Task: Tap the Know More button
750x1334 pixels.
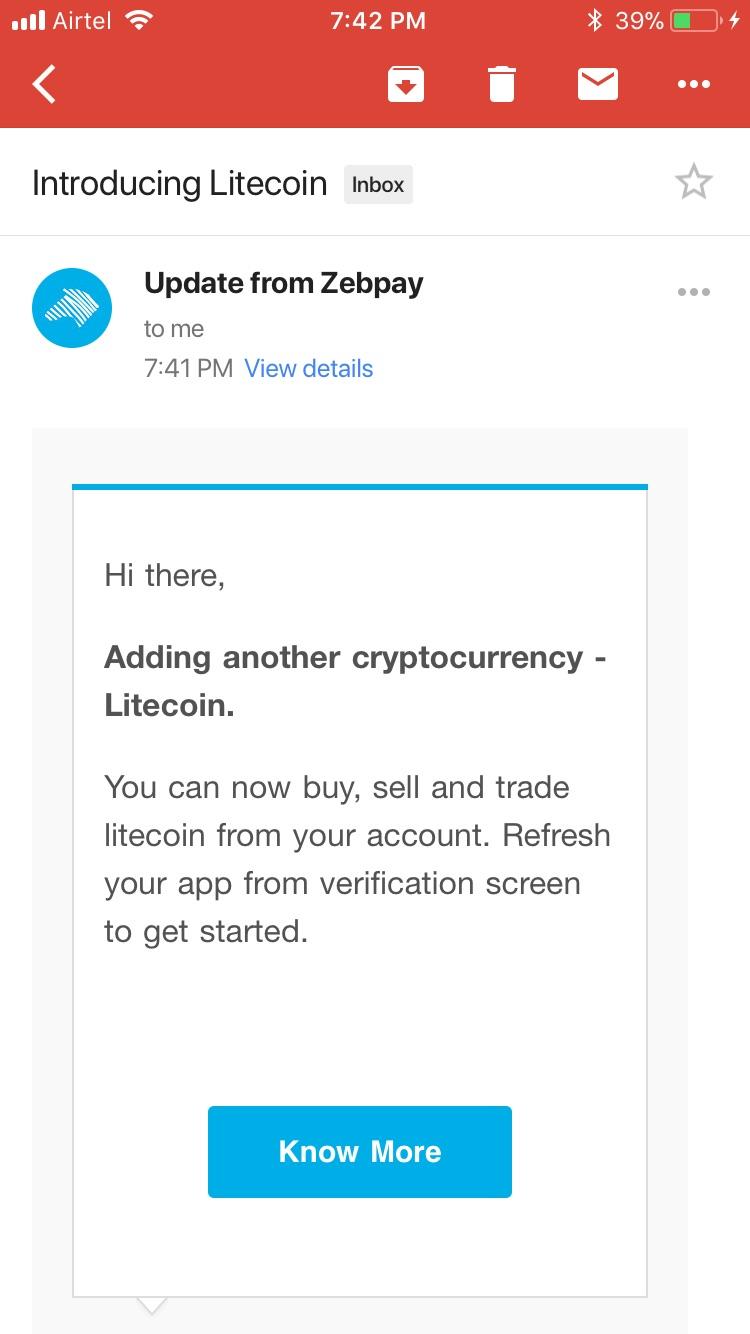Action: 360,1151
